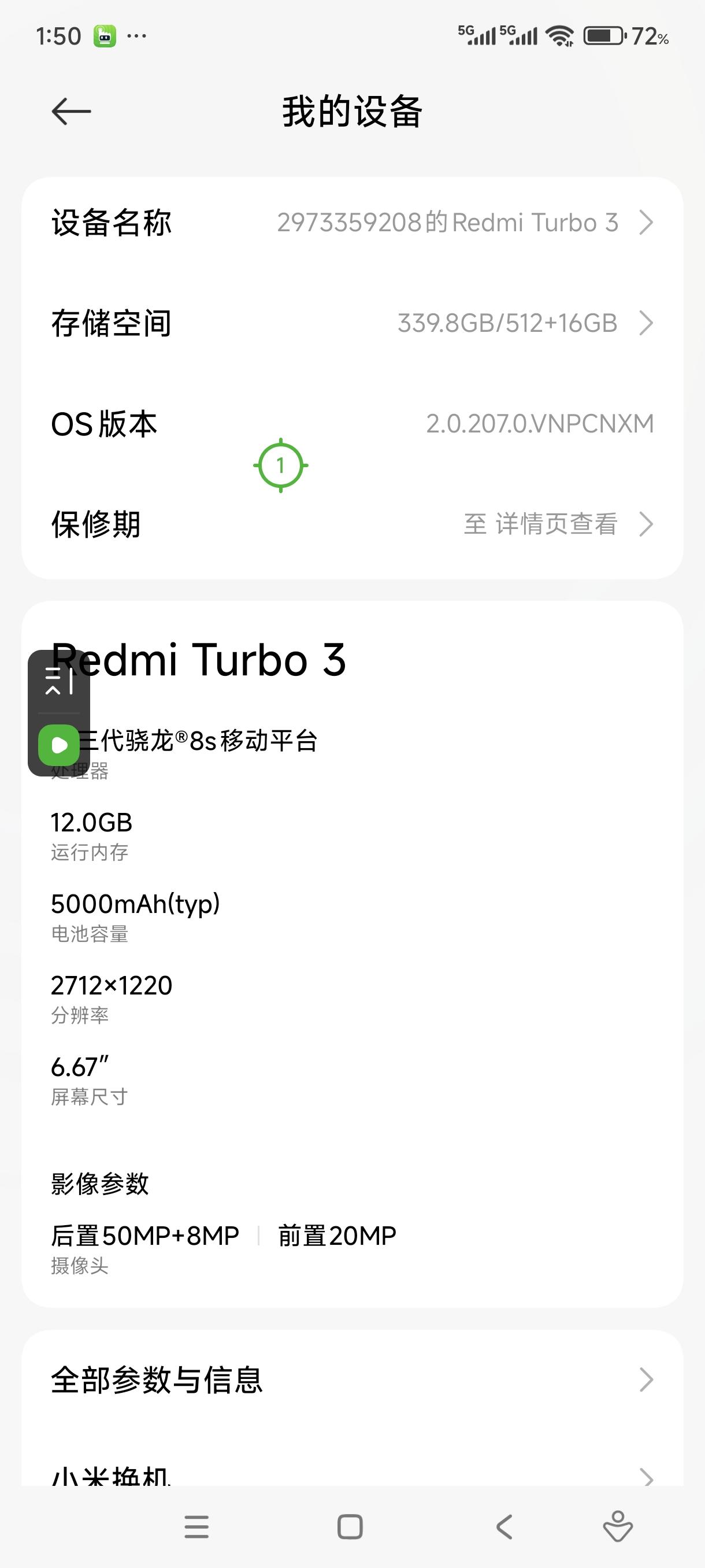Open recent apps from the navigation bar
Screen dimensions: 705x1568
point(196,1526)
